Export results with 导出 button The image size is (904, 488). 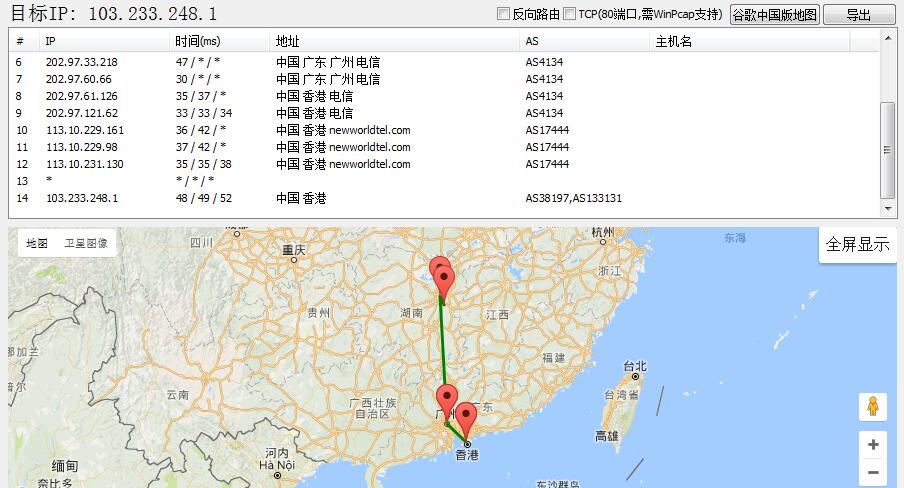[858, 14]
